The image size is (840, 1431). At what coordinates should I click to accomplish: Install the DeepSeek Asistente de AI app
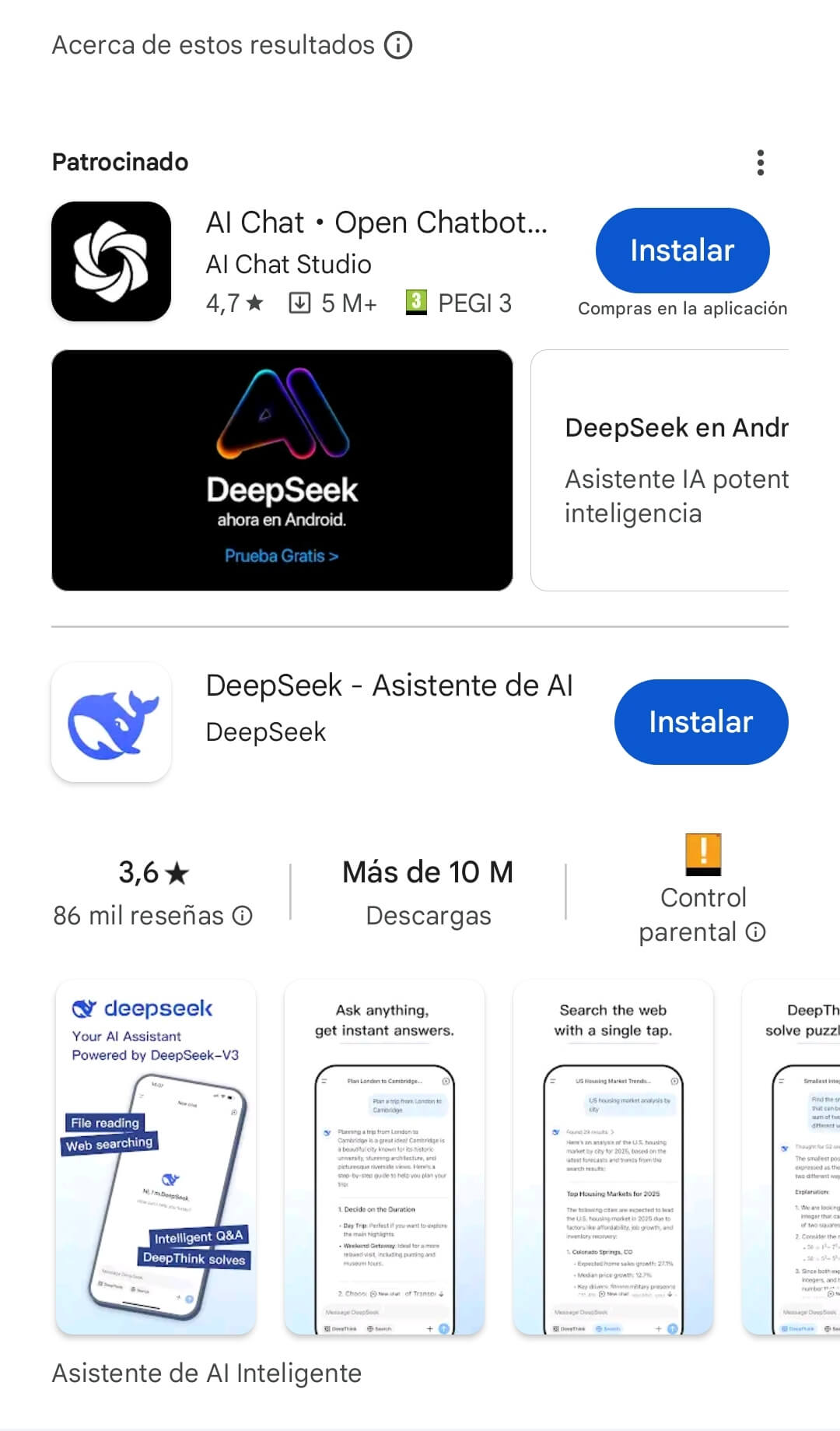click(701, 721)
